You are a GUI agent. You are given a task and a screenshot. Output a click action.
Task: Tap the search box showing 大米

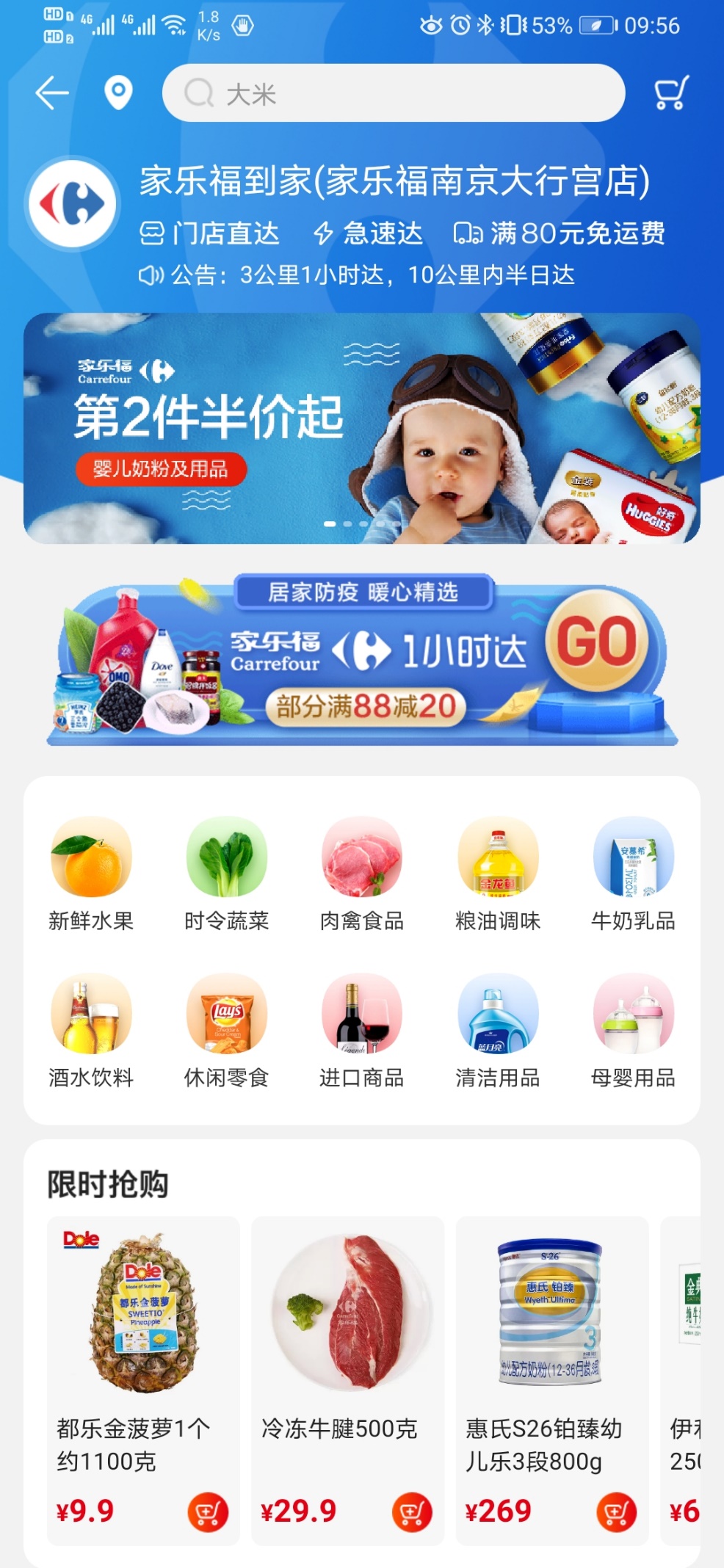click(393, 93)
